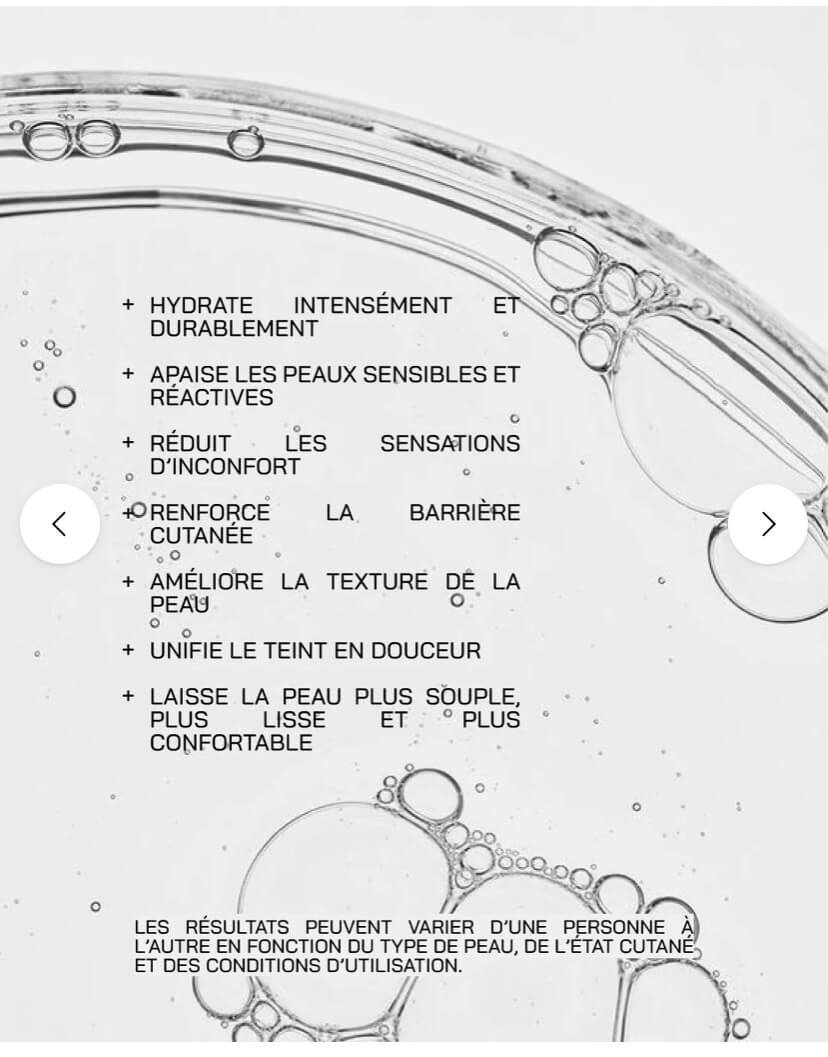The image size is (828, 1057).
Task: Go to the previous product image
Action: tap(60, 524)
